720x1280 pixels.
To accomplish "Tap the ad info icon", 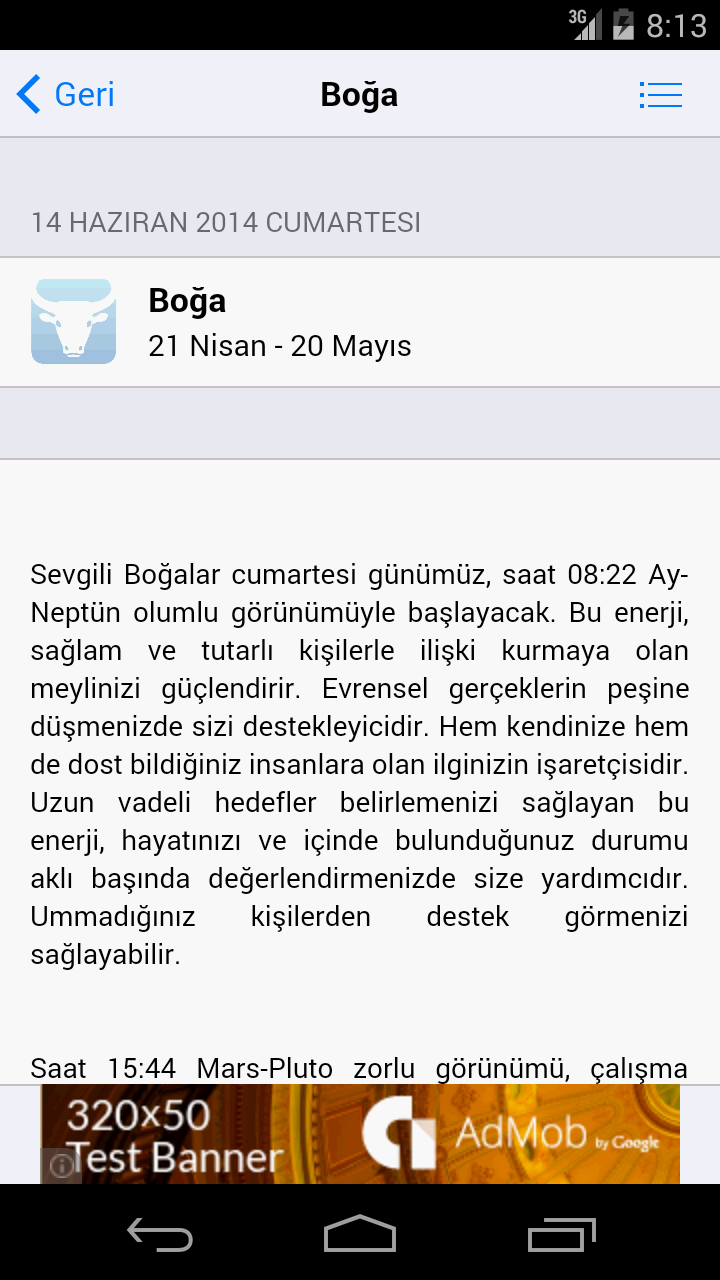I will (61, 1166).
